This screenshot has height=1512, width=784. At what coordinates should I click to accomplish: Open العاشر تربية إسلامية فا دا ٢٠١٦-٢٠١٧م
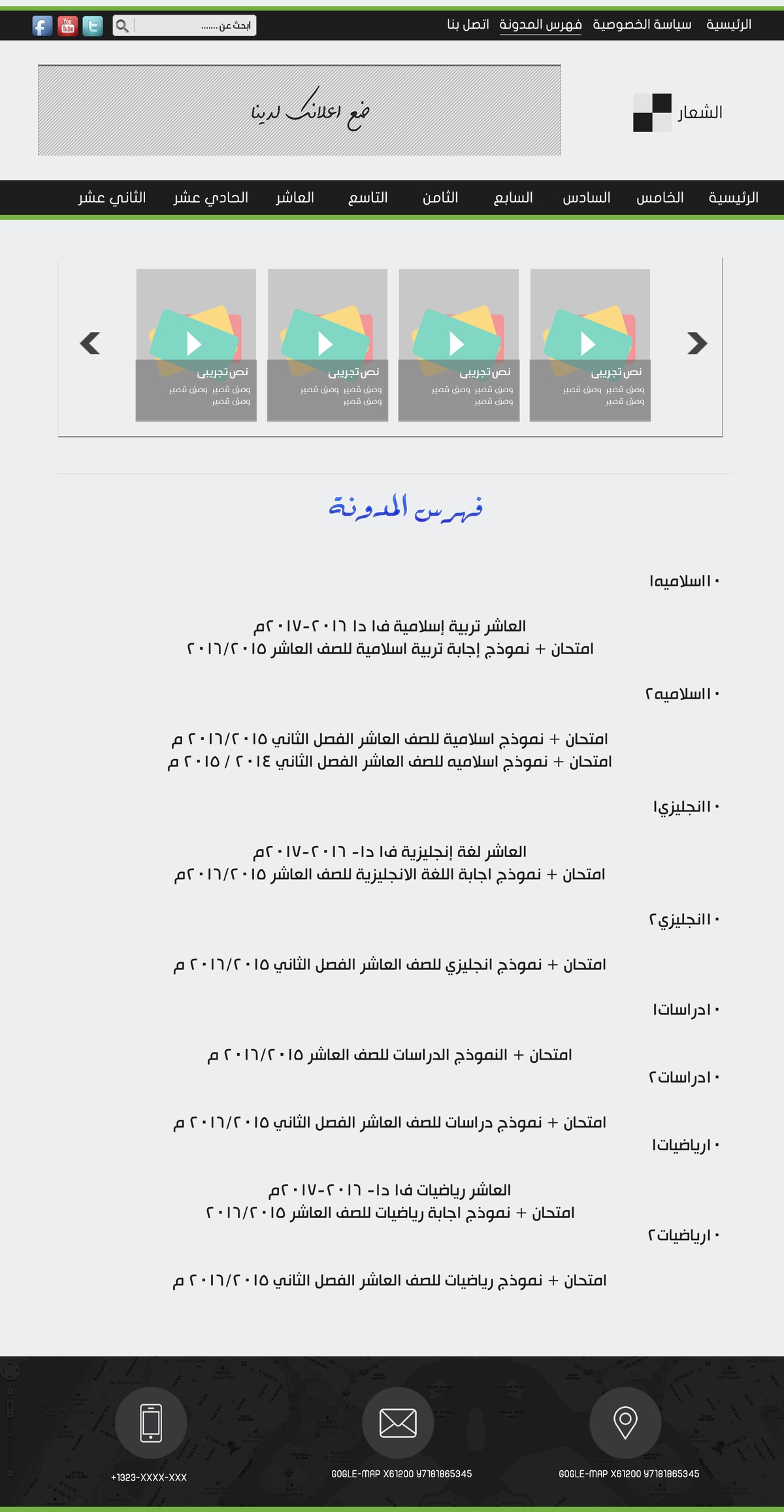(390, 626)
